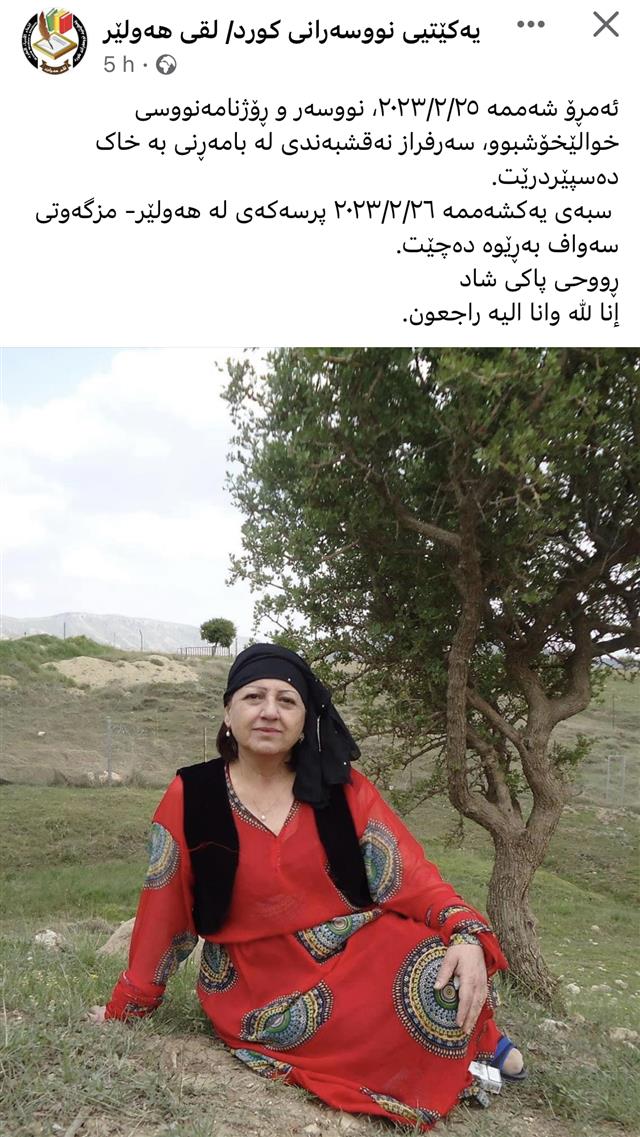The height and width of the screenshot is (1137, 640).
Task: Close the post with the X icon
Action: 605,25
